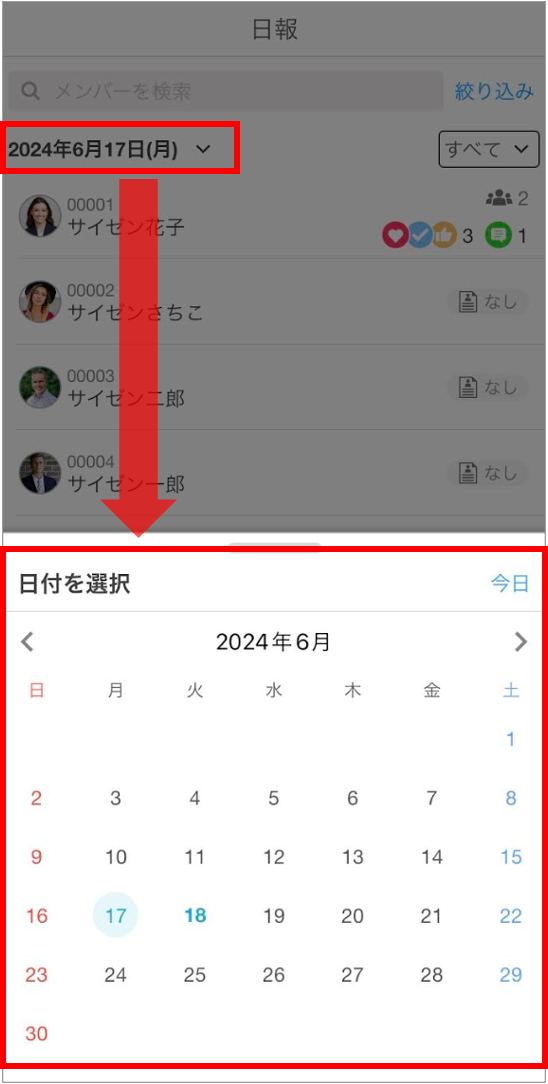548x1084 pixels.
Task: Pick June 9 on the calendar
Action: tap(37, 857)
